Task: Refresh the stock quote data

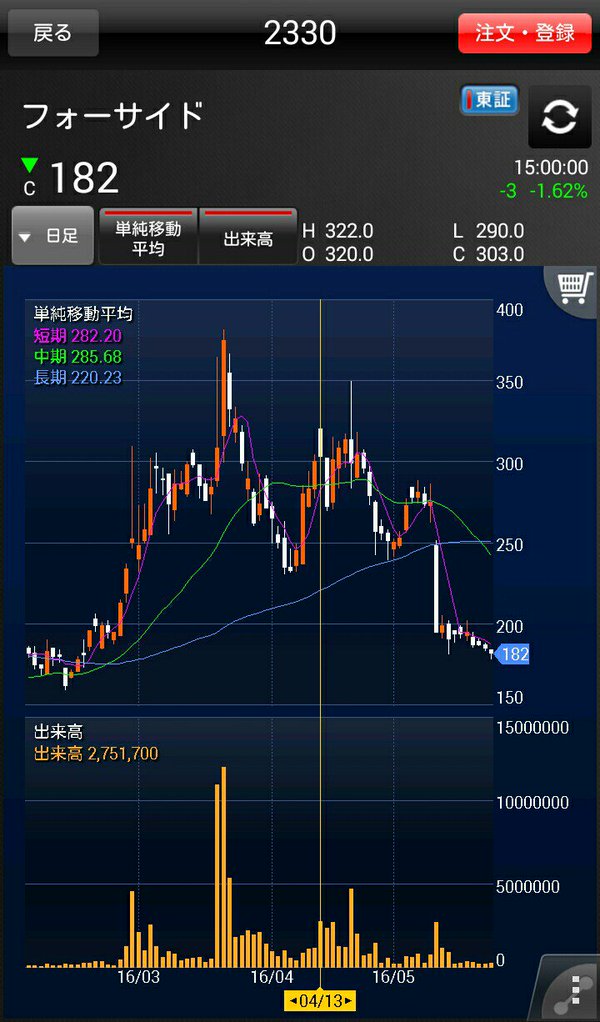Action: pos(559,118)
